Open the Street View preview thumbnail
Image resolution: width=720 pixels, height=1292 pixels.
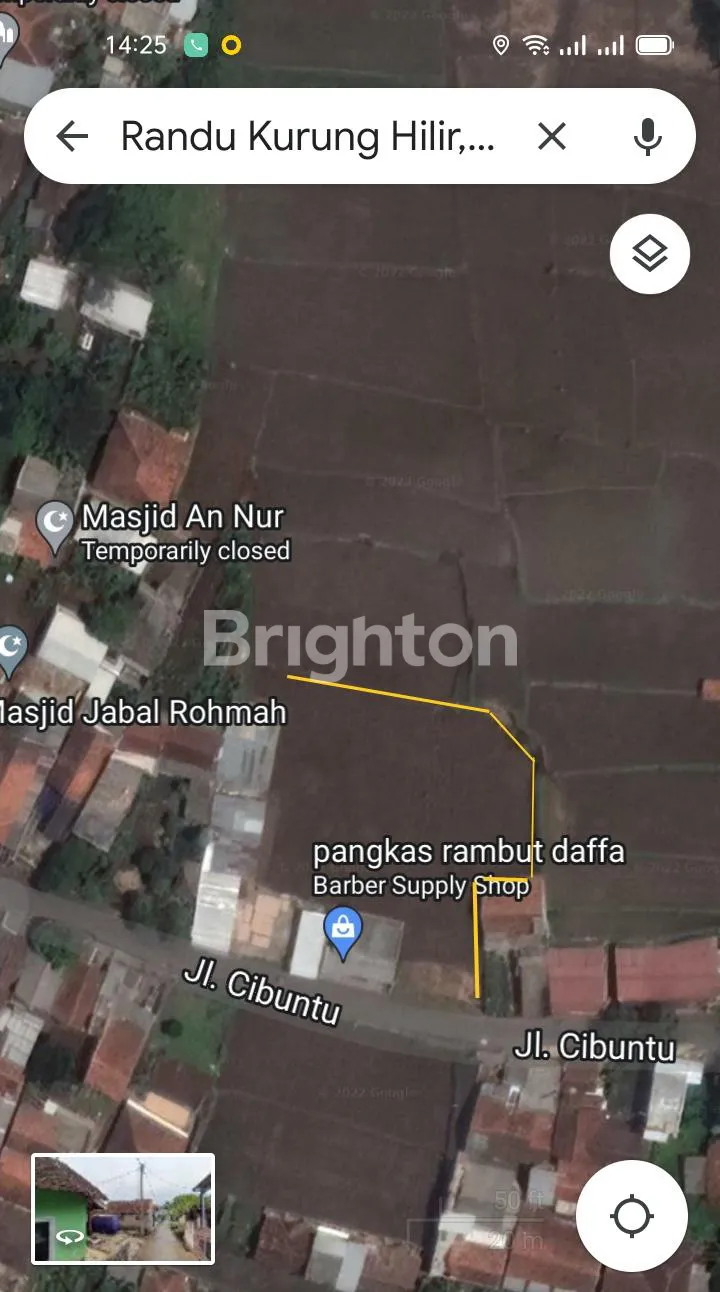coord(123,1208)
